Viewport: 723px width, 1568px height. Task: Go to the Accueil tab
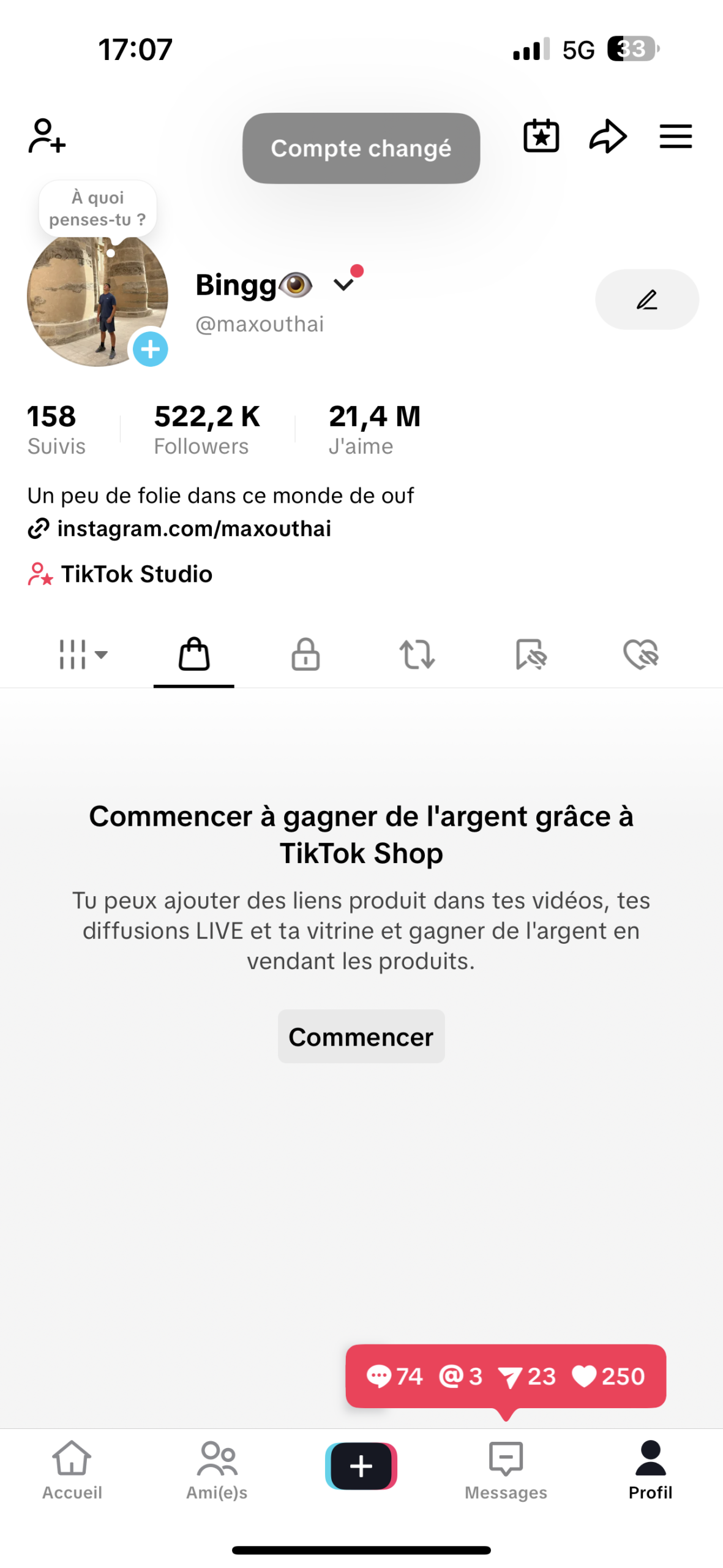point(72,1469)
